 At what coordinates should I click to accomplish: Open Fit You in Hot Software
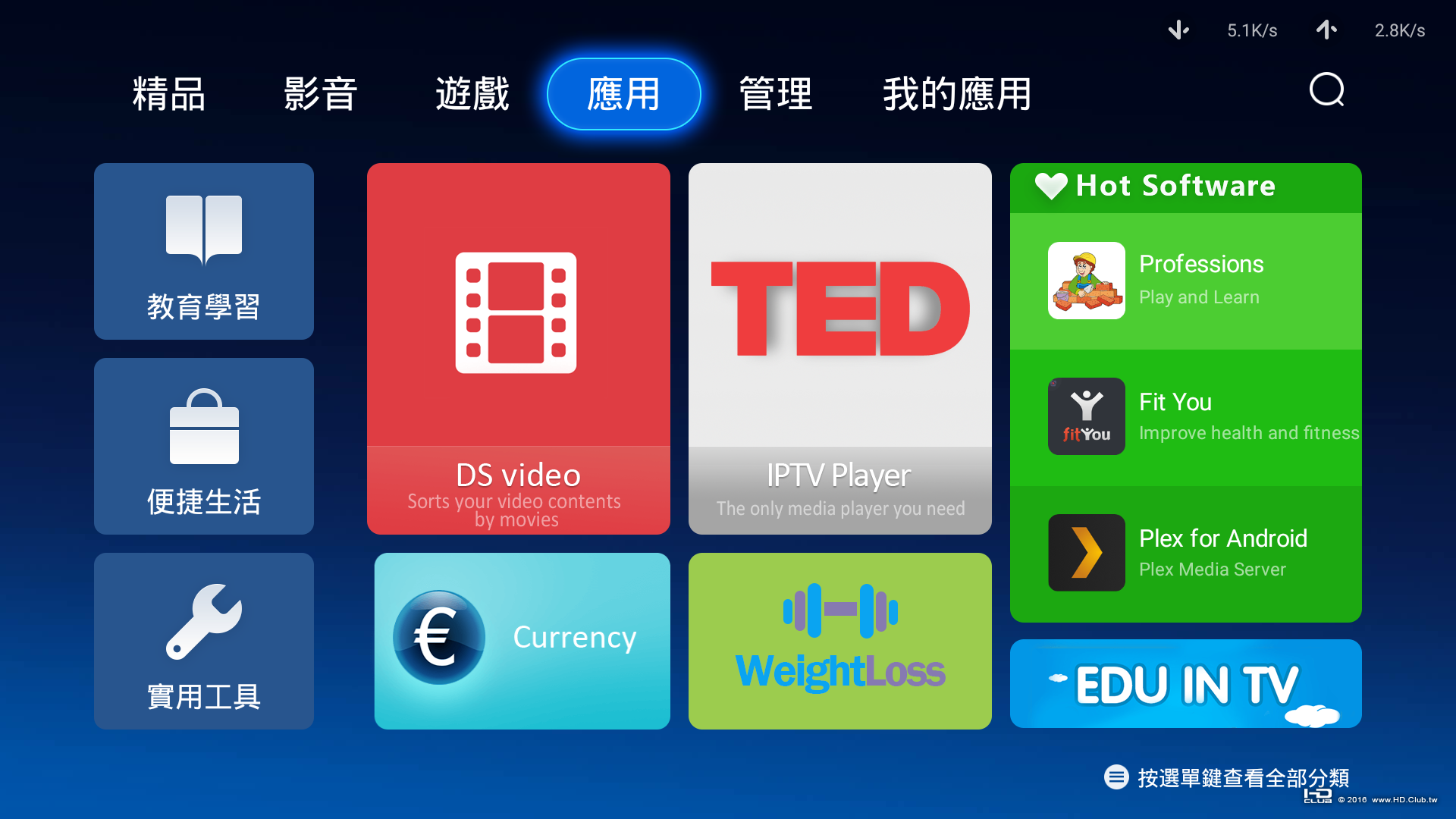1185,417
